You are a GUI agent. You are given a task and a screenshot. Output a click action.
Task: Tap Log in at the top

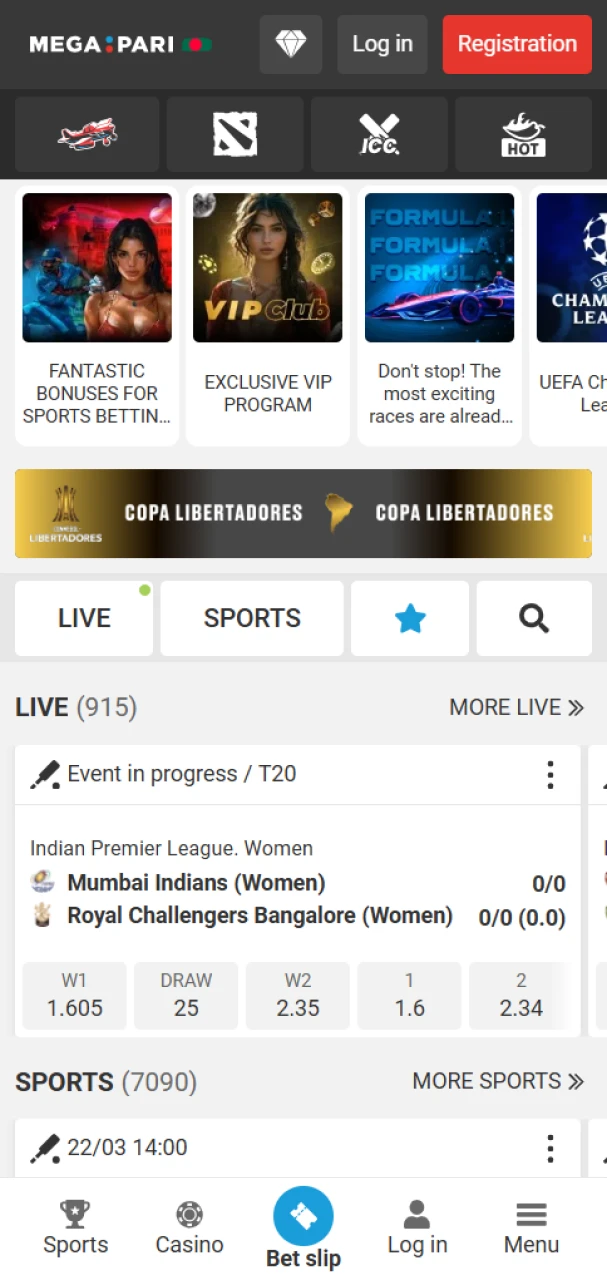point(382,44)
